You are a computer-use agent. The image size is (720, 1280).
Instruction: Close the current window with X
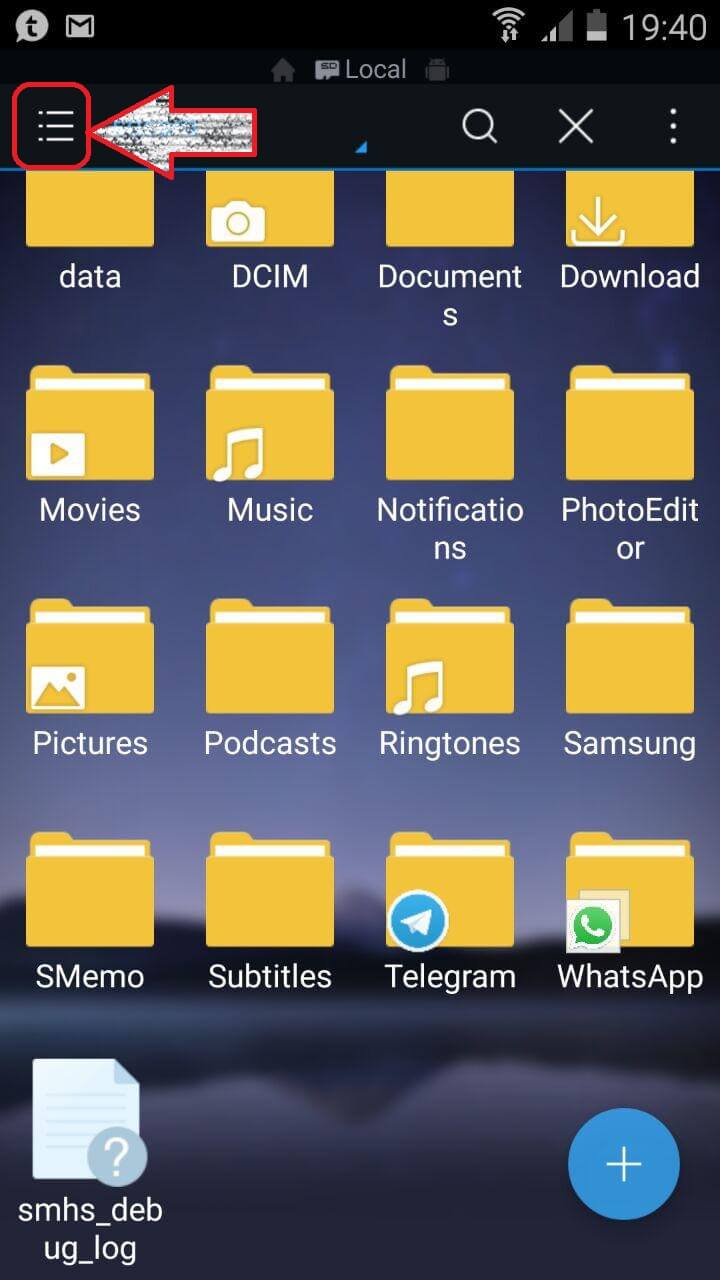[x=576, y=127]
